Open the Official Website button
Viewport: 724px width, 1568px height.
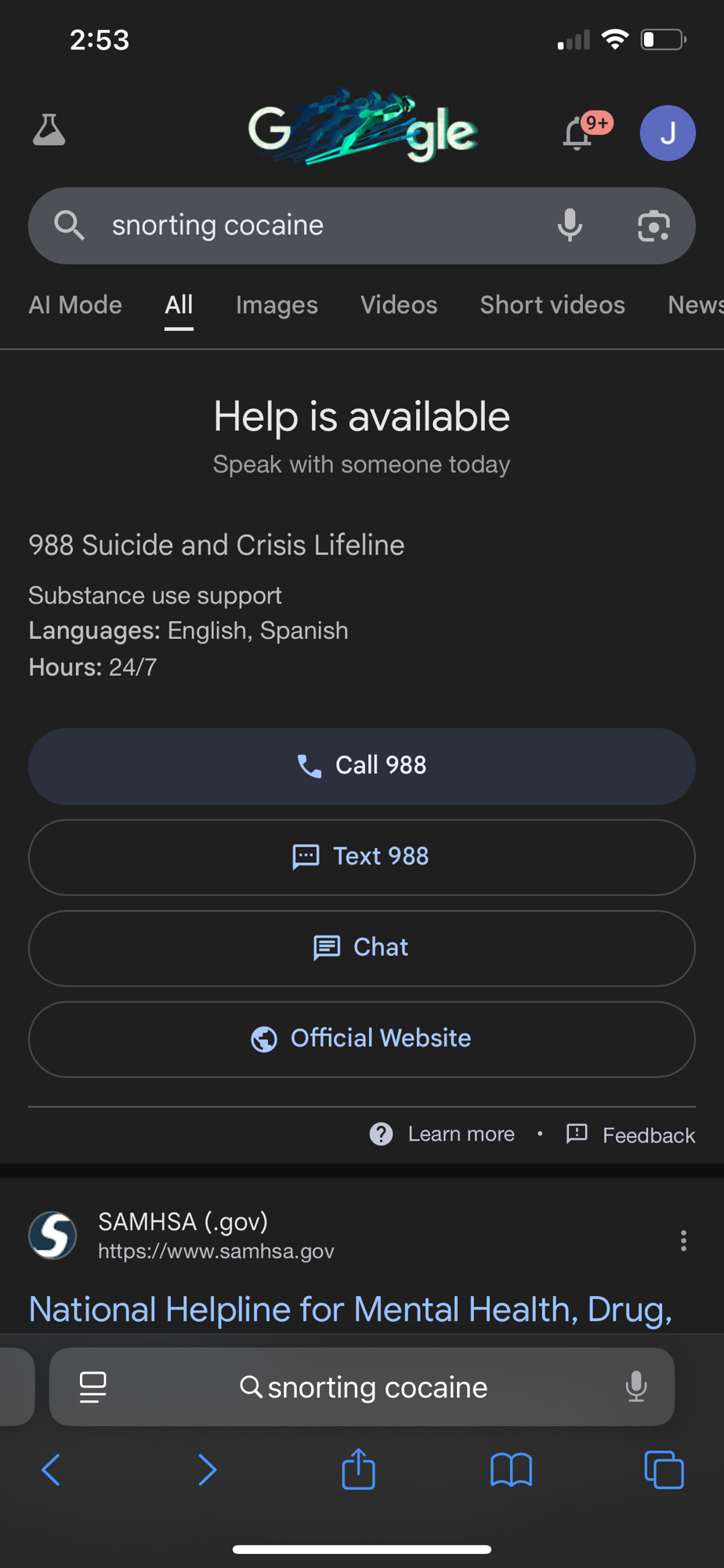pyautogui.click(x=362, y=1039)
